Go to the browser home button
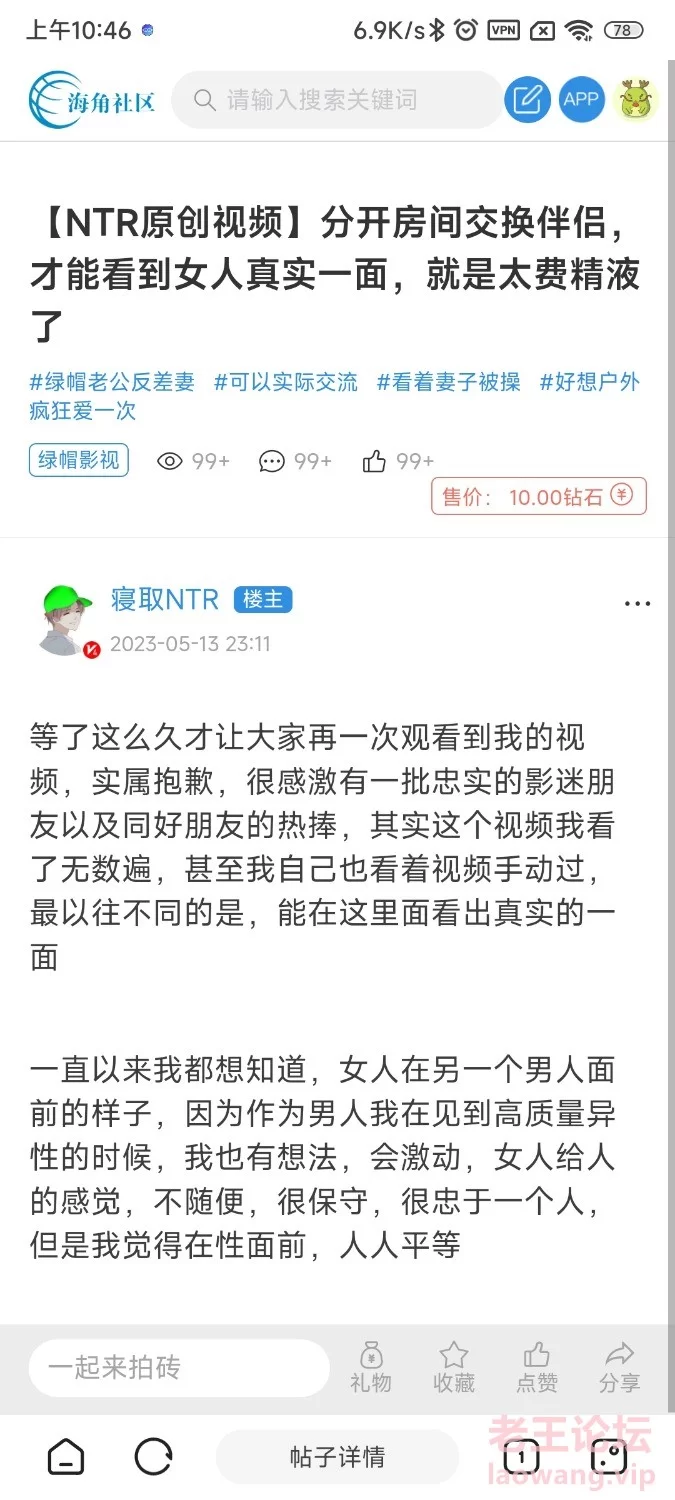675x1500 pixels. pyautogui.click(x=66, y=1457)
